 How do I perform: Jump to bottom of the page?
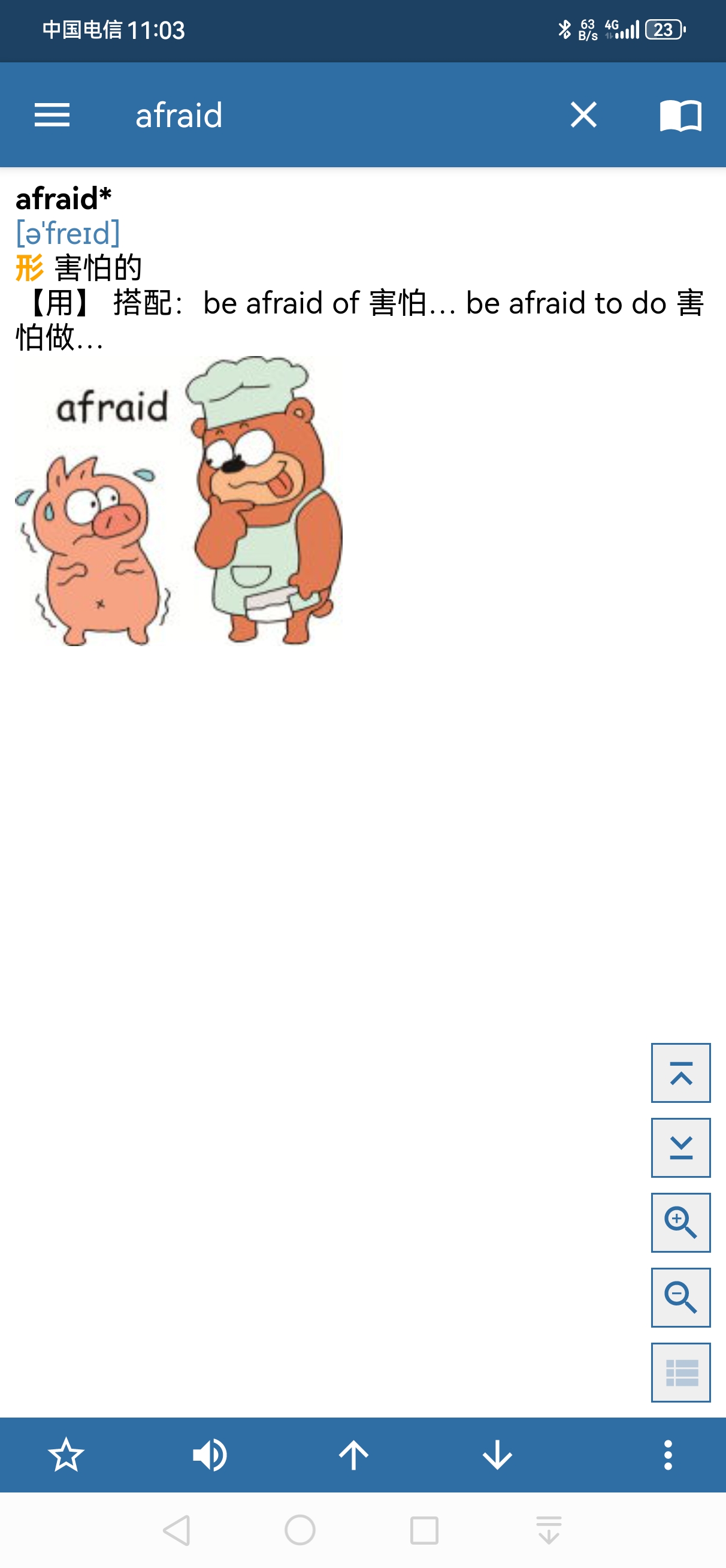pyautogui.click(x=680, y=1147)
